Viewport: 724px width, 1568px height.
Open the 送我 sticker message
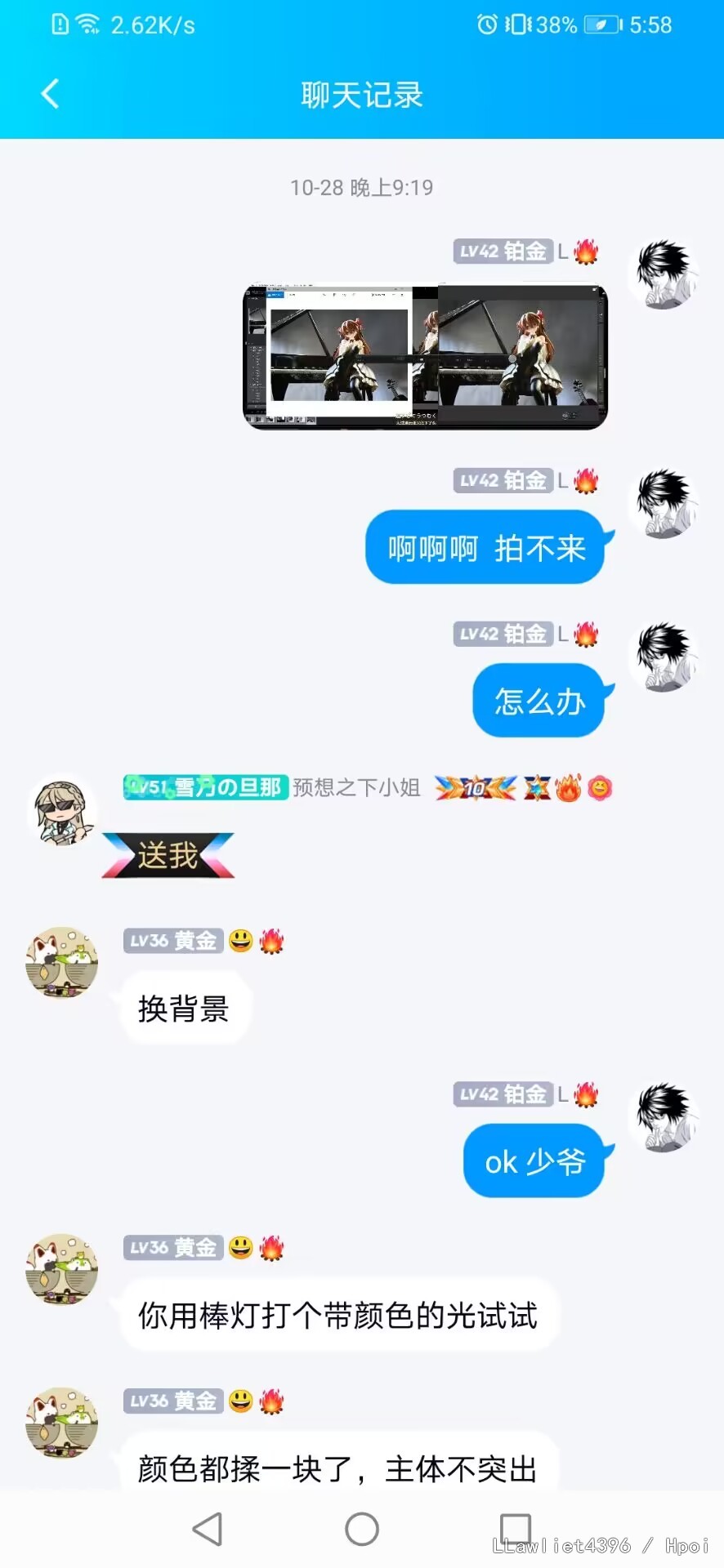(168, 856)
